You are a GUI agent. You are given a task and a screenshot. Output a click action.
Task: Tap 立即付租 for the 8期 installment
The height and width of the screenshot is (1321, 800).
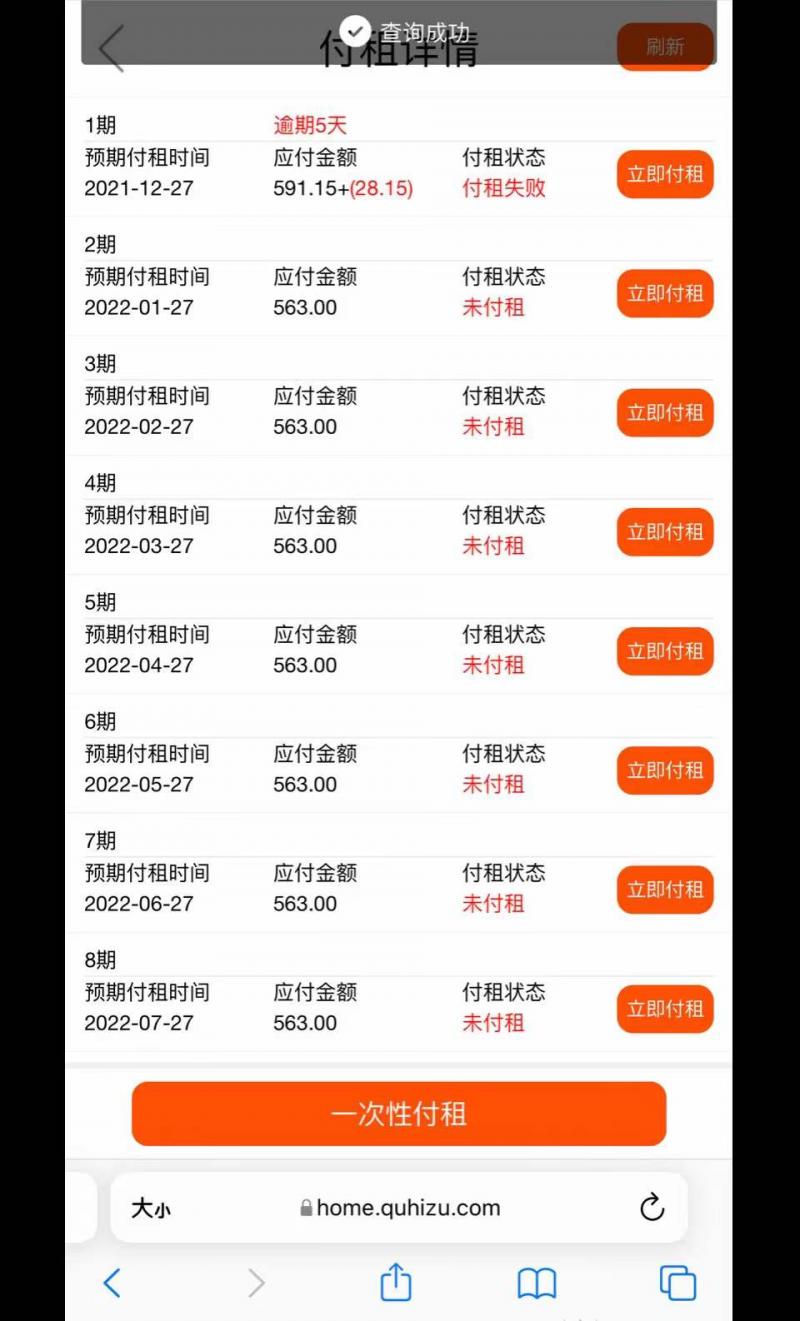[665, 1008]
